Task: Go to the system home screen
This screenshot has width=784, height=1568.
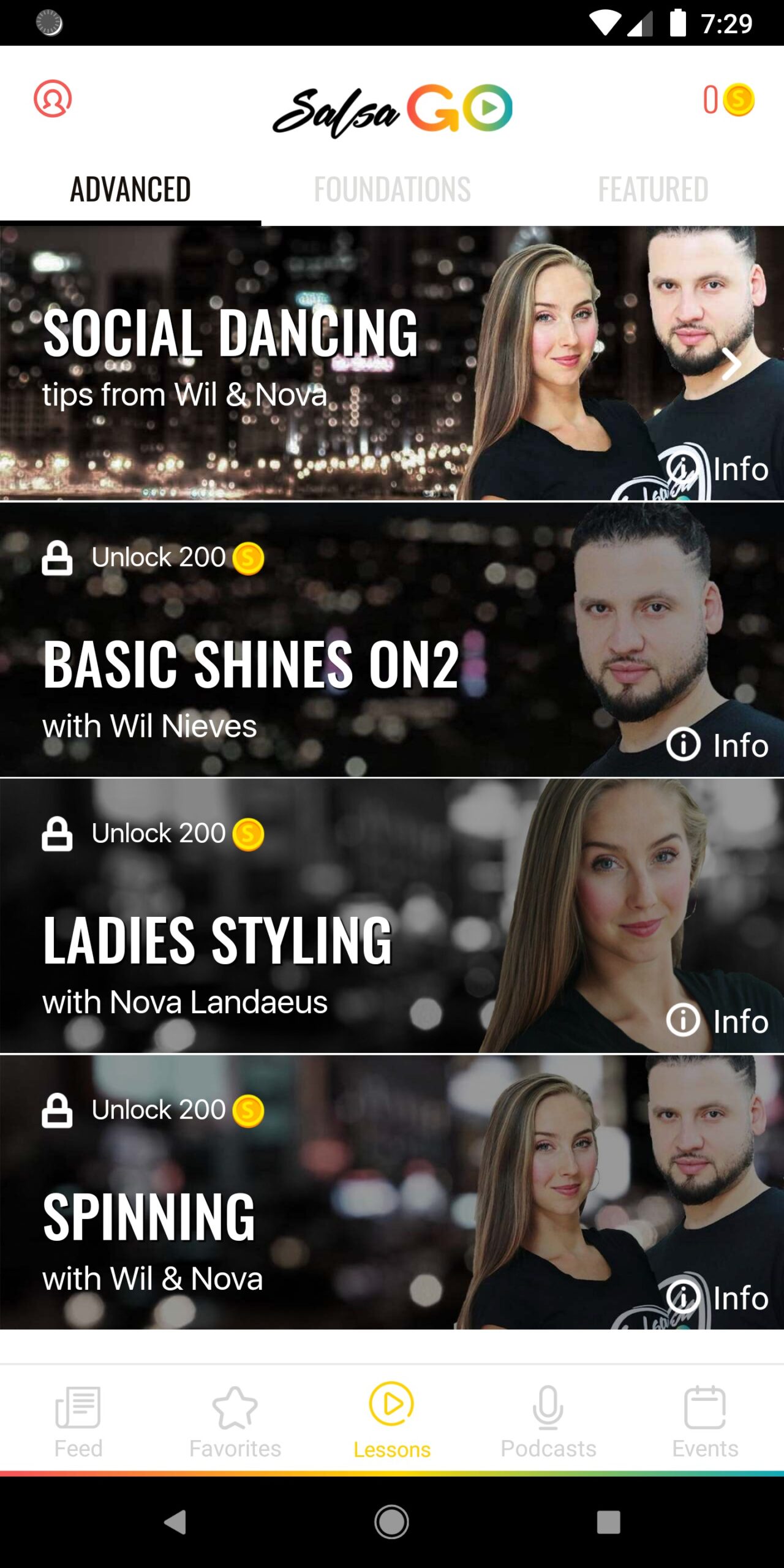Action: (x=392, y=1522)
